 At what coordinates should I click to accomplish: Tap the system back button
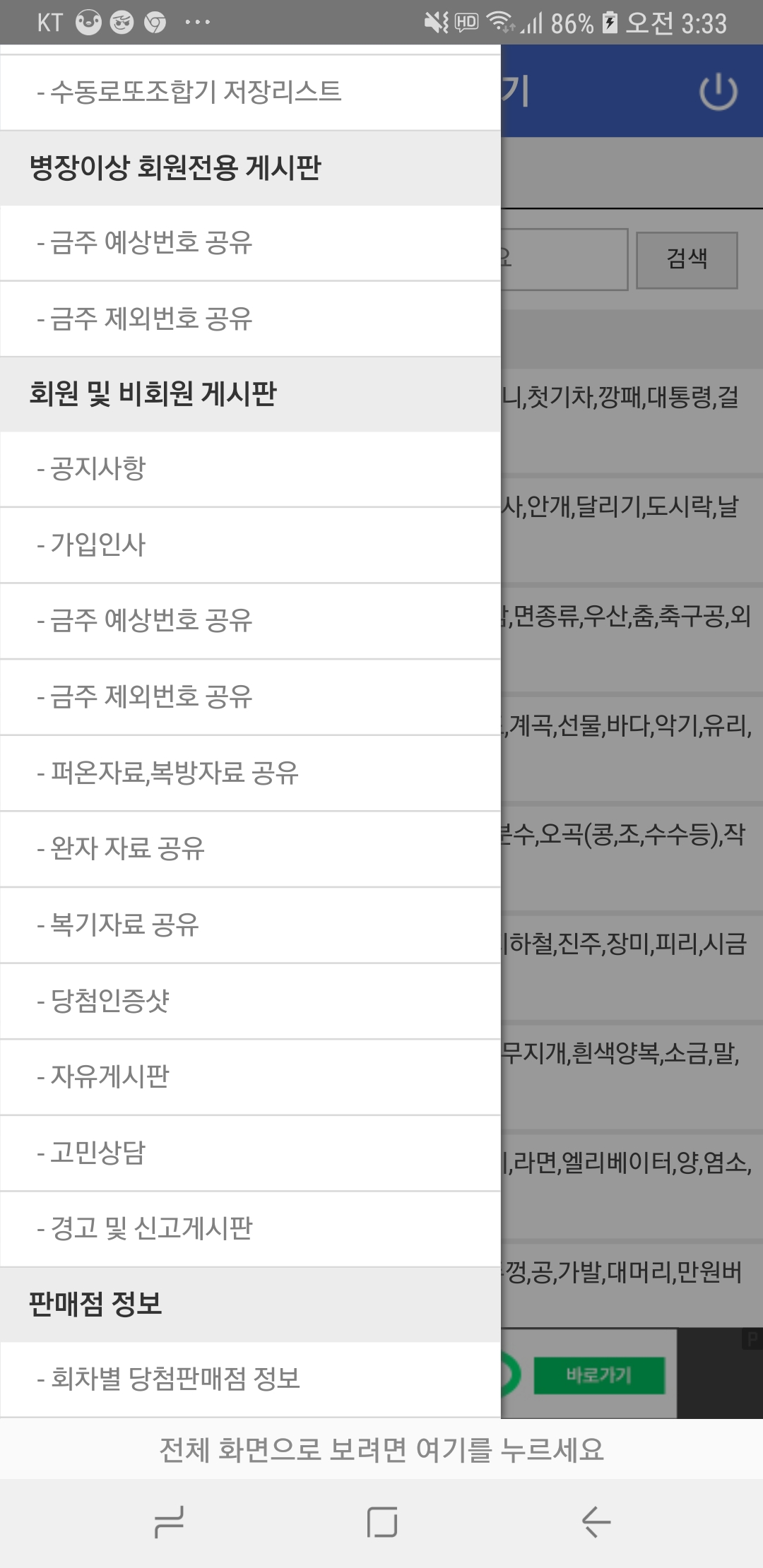coord(596,1521)
